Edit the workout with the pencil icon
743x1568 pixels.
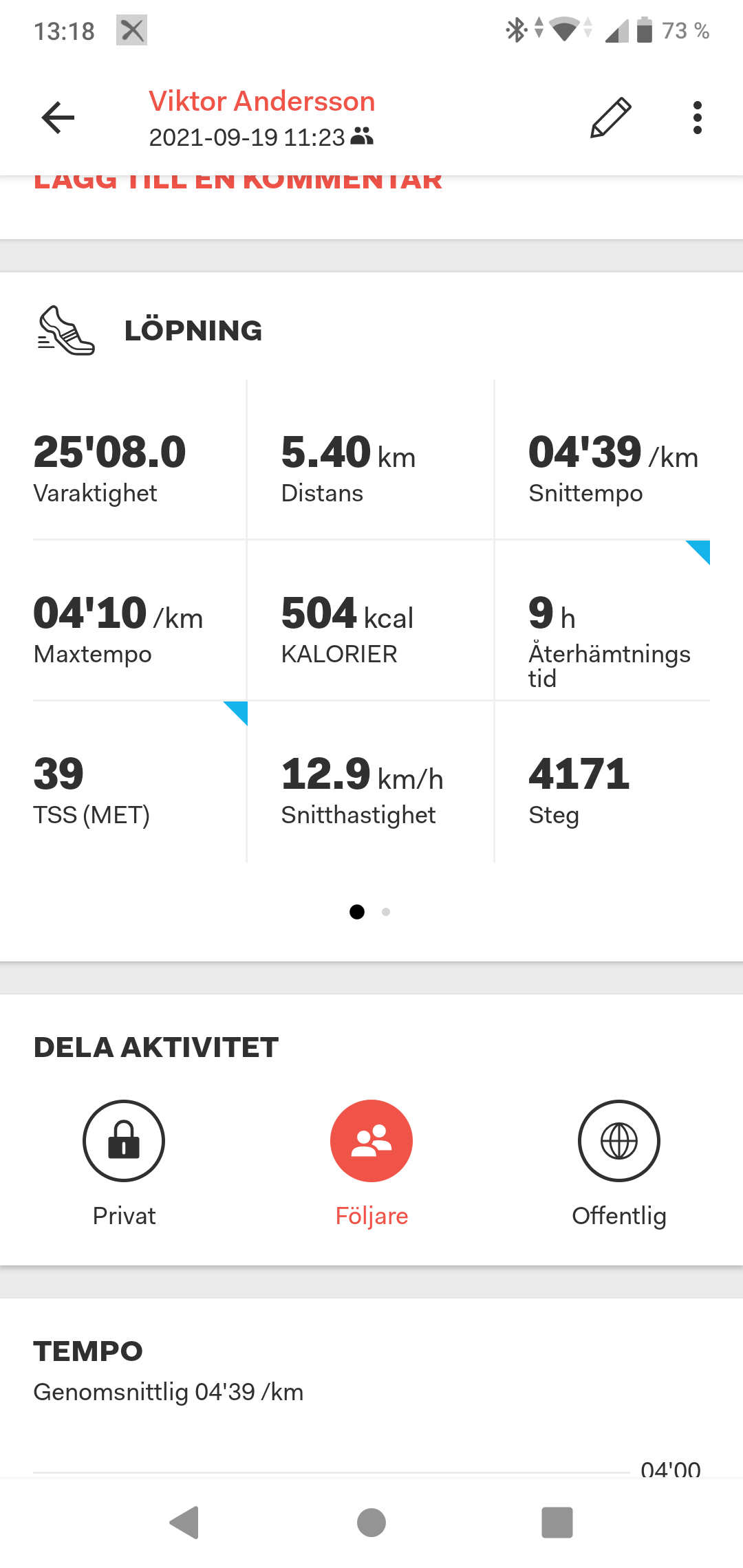point(611,118)
